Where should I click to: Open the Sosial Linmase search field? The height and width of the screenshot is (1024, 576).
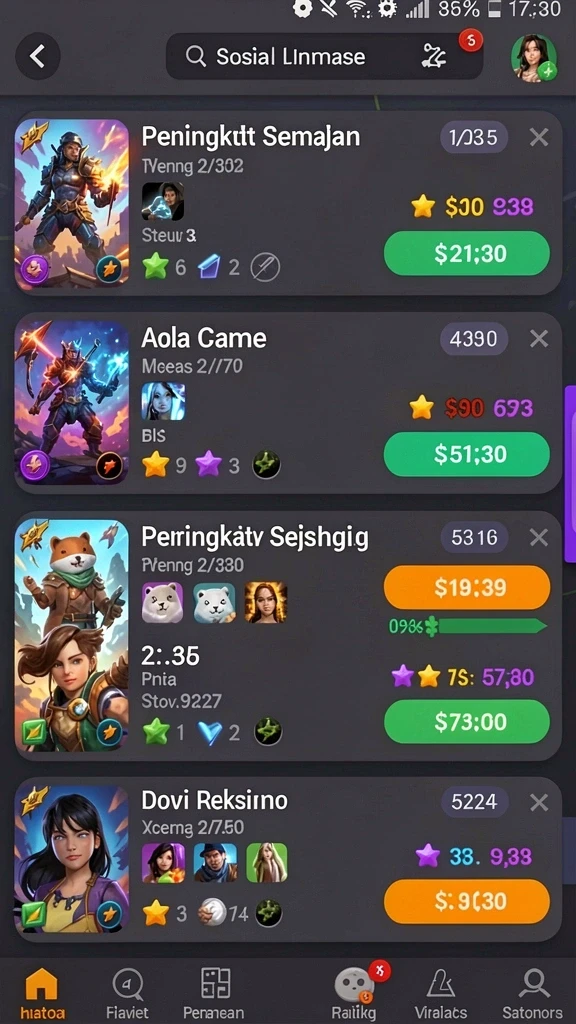pyautogui.click(x=324, y=56)
